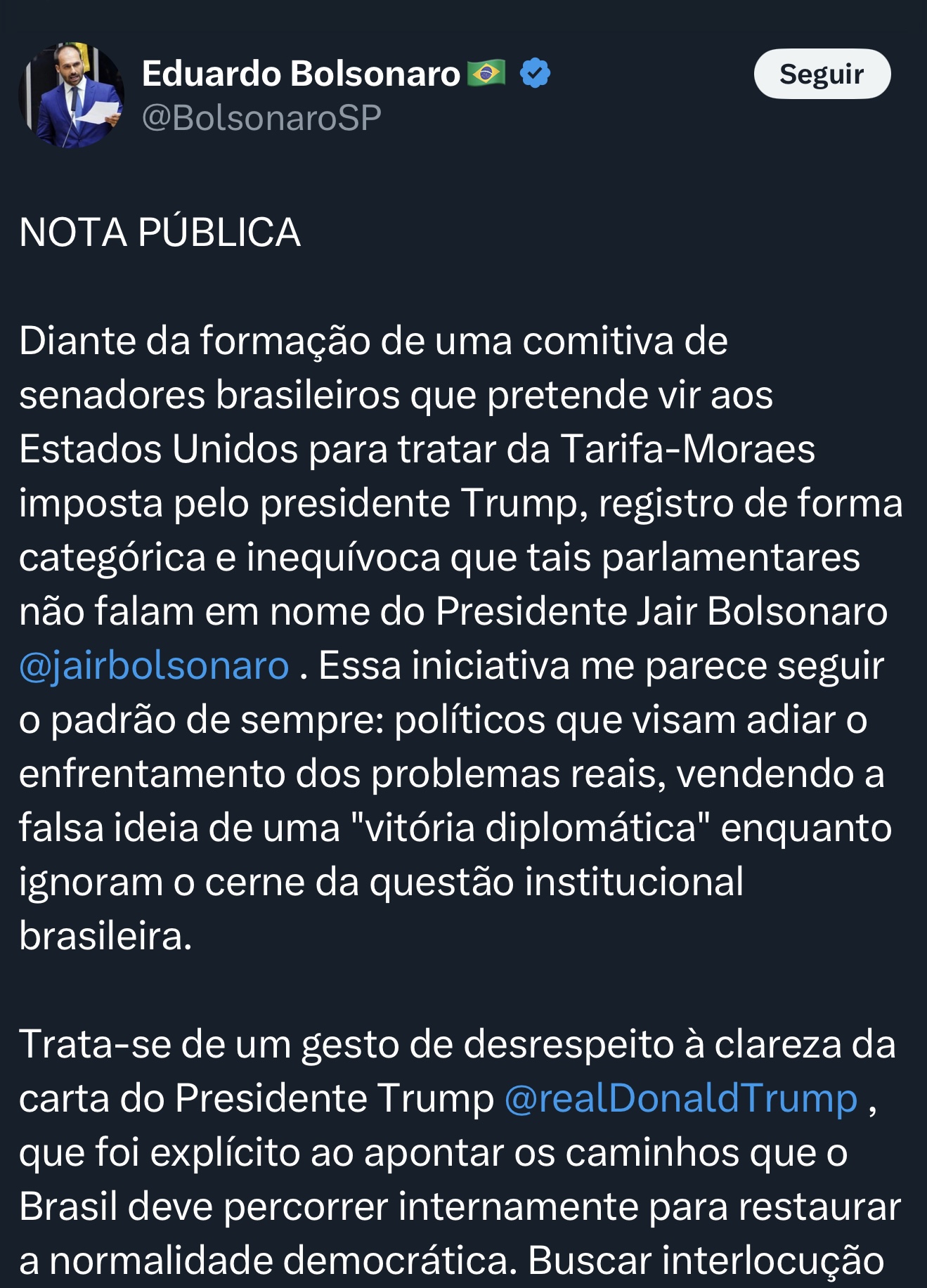Screen dimensions: 927x1288
Task: Open Eduardo Bolsonaro's profile picture
Action: click(72, 95)
